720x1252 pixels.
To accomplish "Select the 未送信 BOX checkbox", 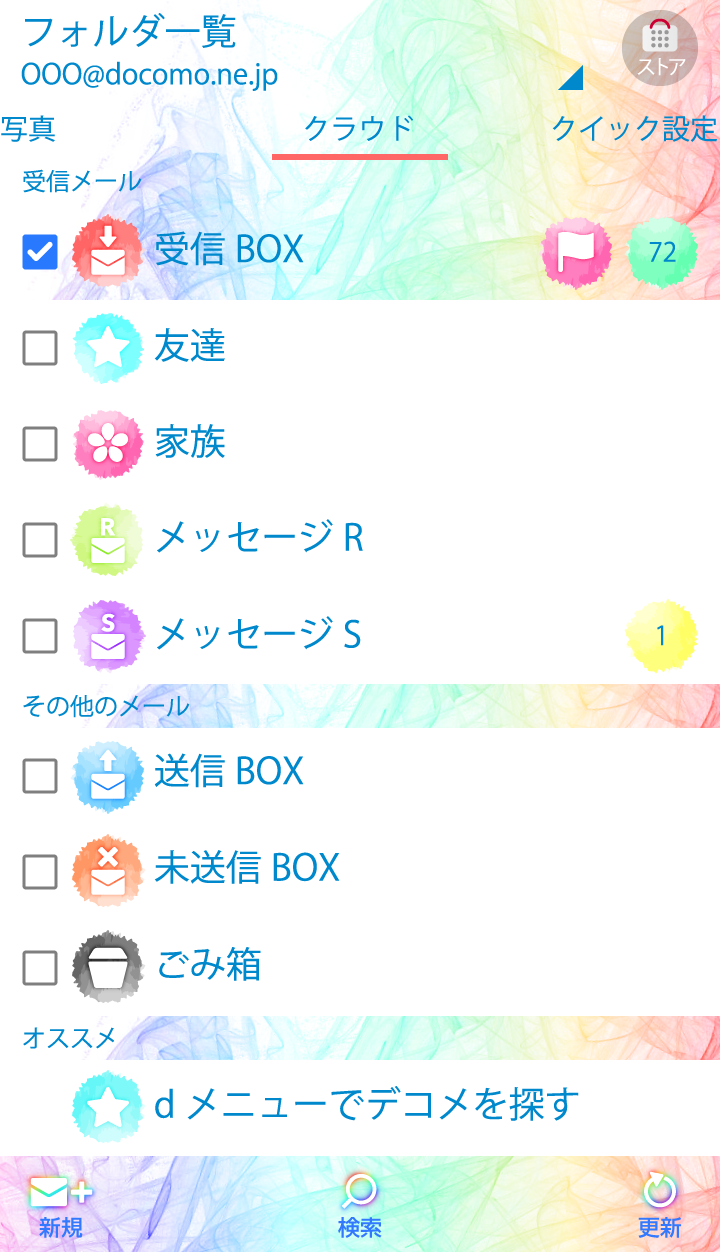I will [40, 871].
